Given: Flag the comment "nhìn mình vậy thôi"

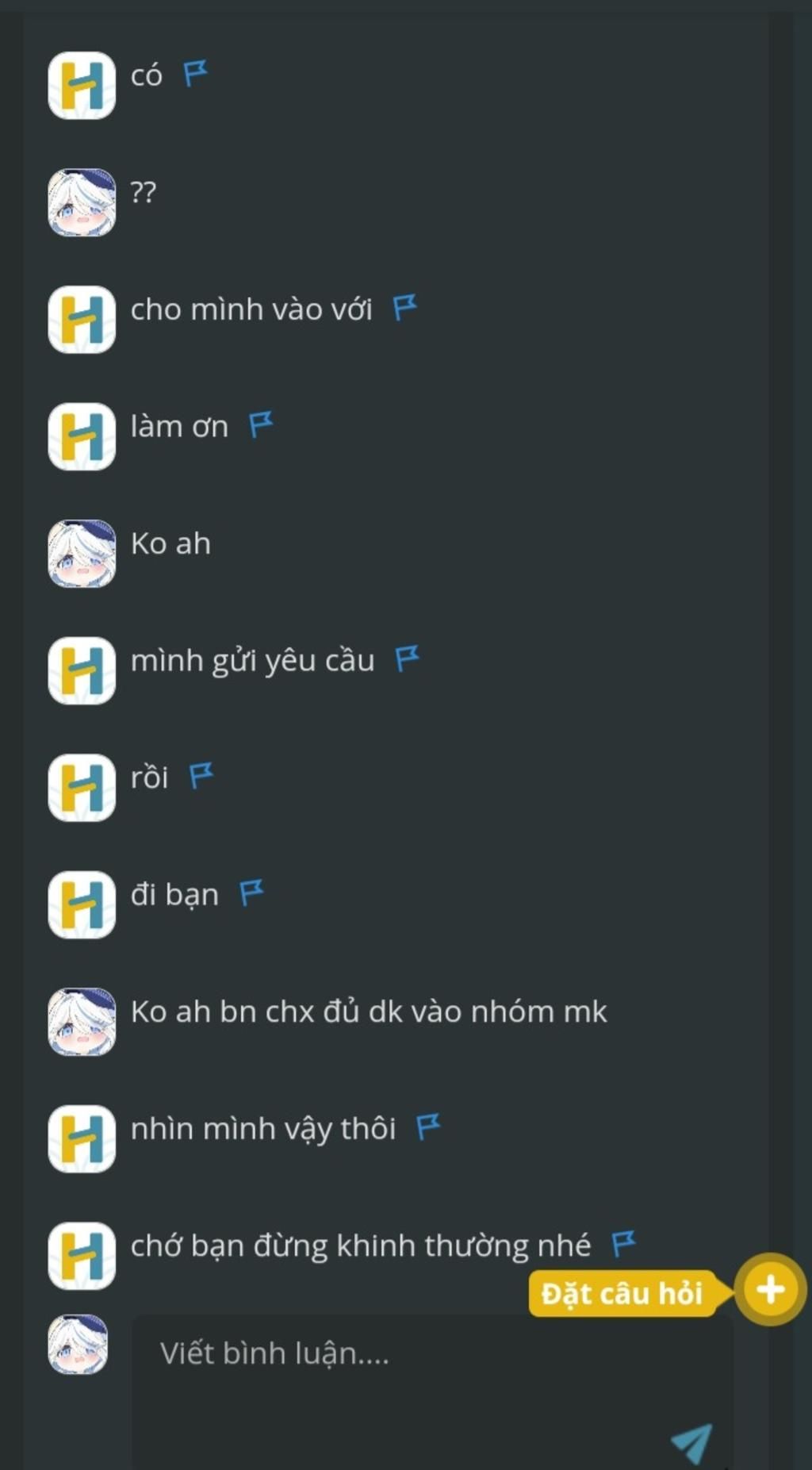Looking at the screenshot, I should [x=428, y=1127].
